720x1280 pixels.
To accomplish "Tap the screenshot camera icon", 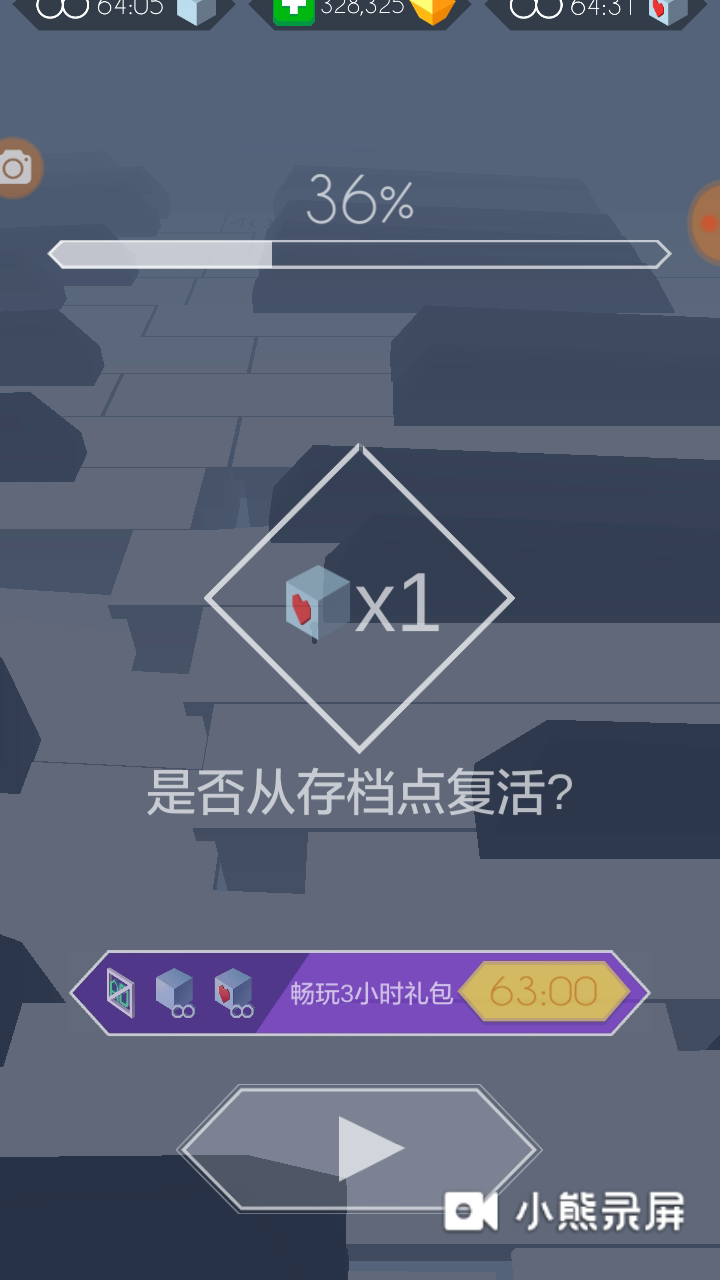I will [14, 168].
